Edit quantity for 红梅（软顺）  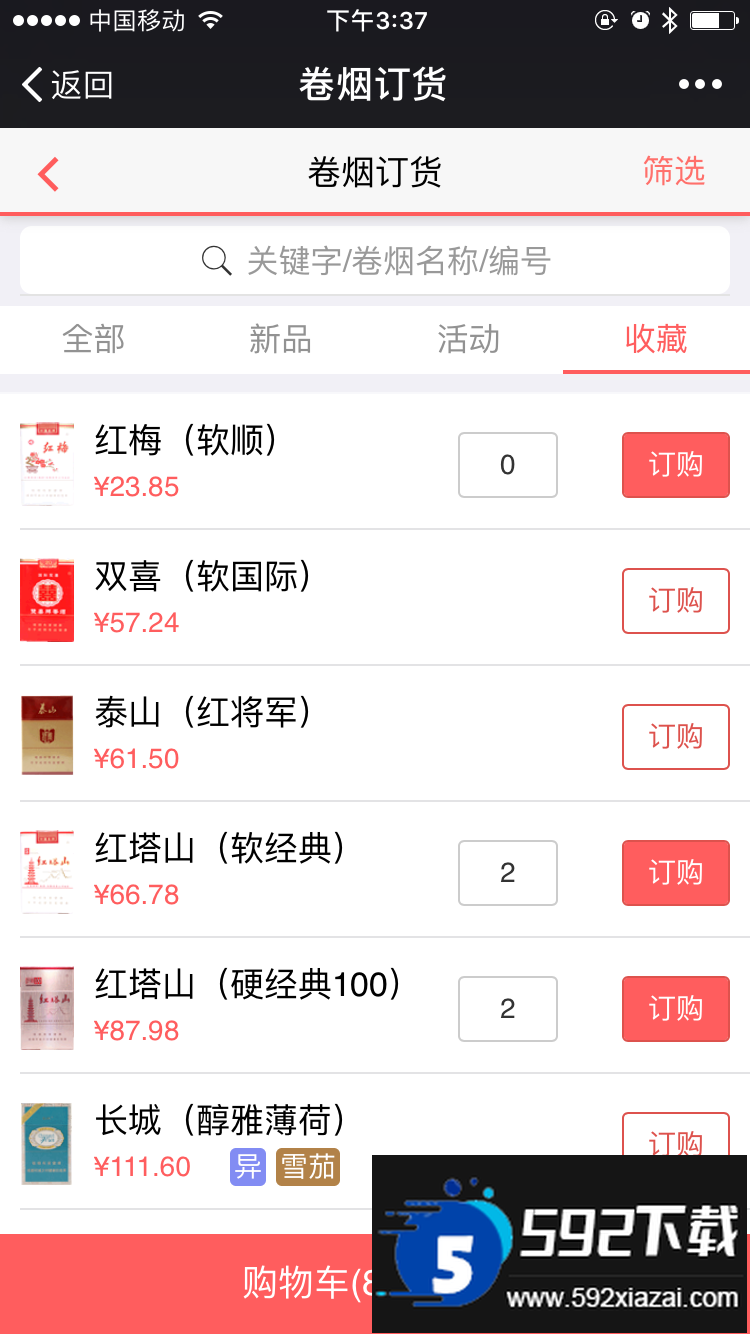pos(507,465)
